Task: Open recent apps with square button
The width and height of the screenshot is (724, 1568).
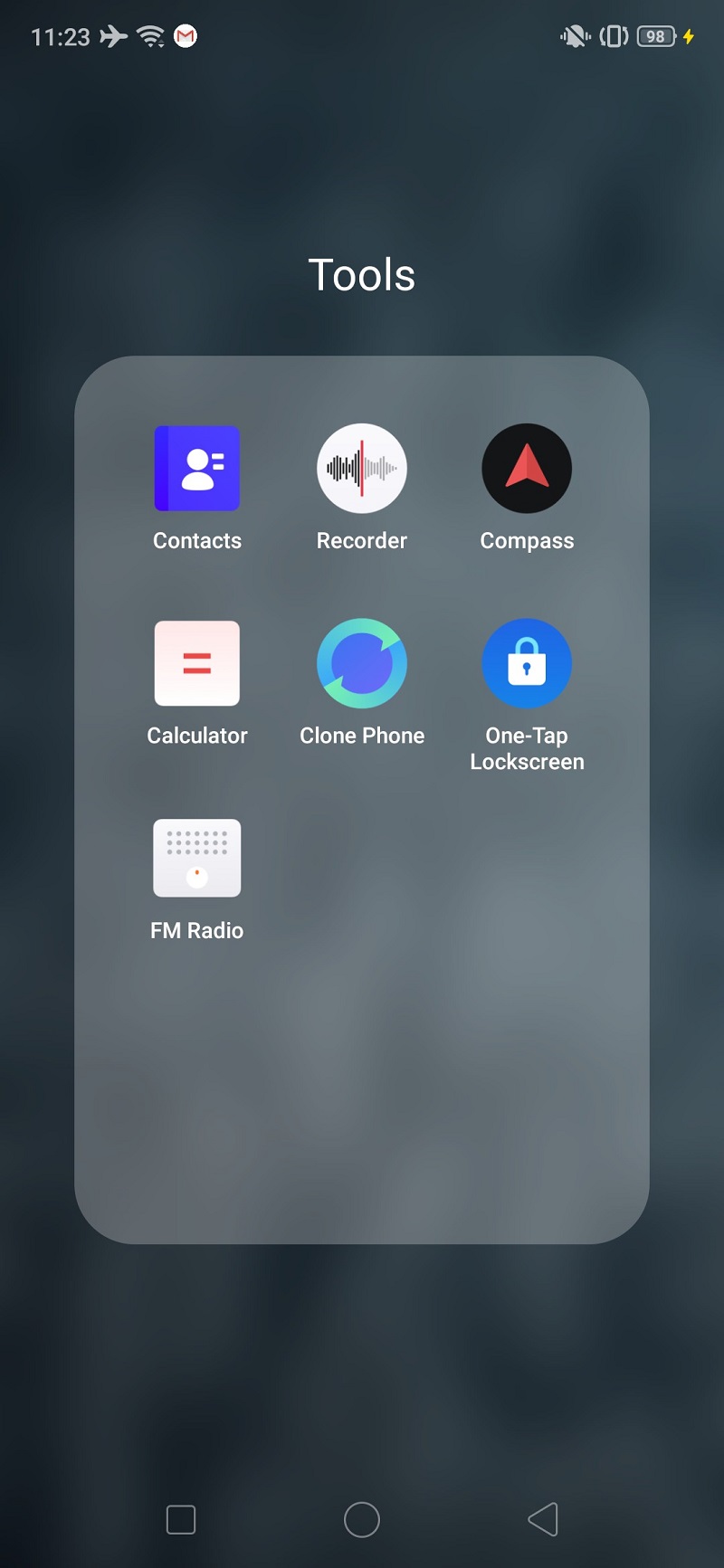Action: 181,1520
